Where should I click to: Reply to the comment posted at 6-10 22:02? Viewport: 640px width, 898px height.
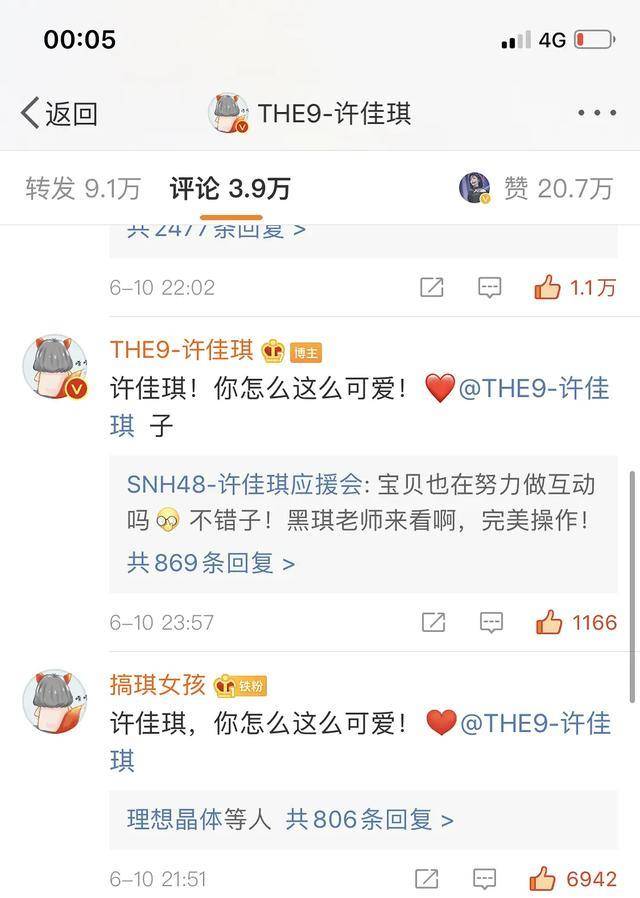[489, 288]
